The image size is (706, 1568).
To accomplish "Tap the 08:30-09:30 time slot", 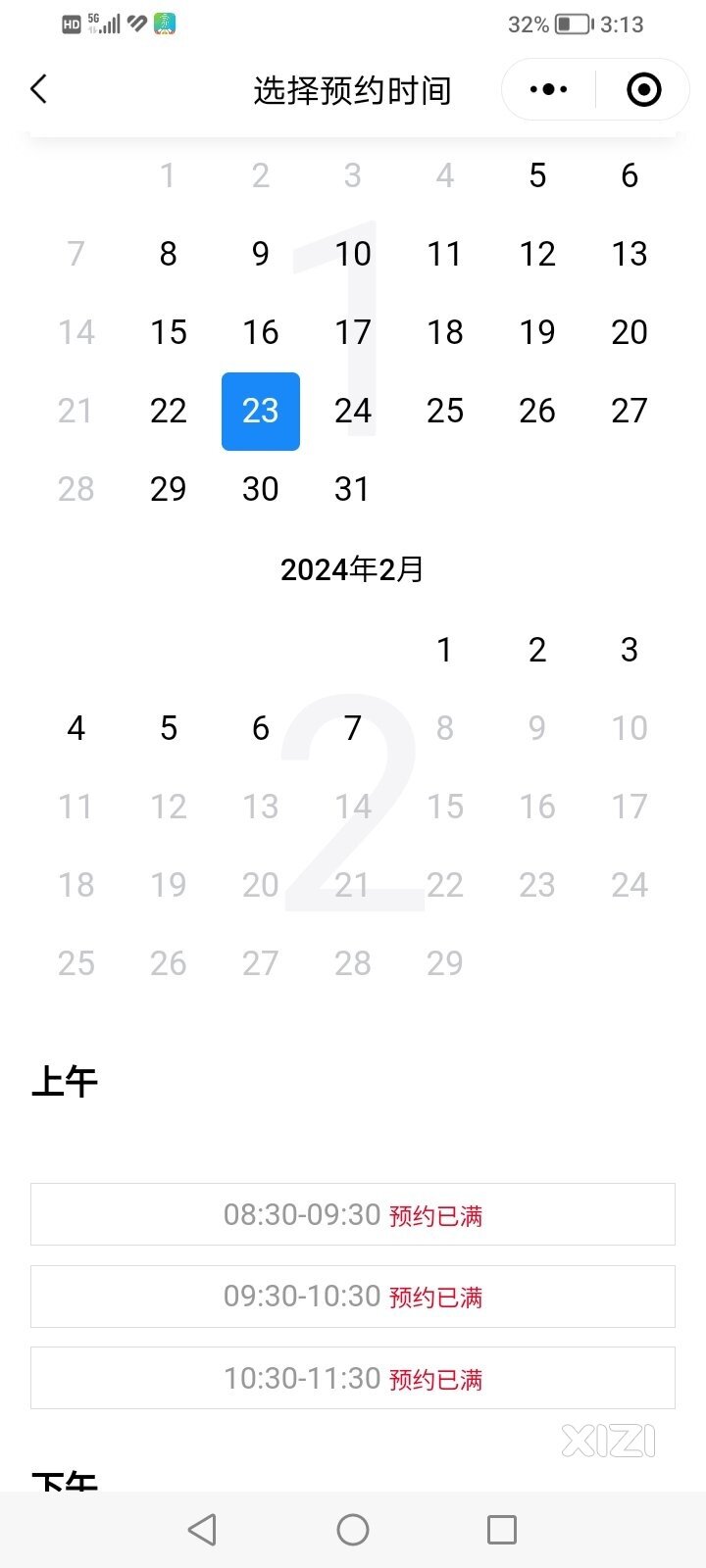I will tap(353, 1214).
